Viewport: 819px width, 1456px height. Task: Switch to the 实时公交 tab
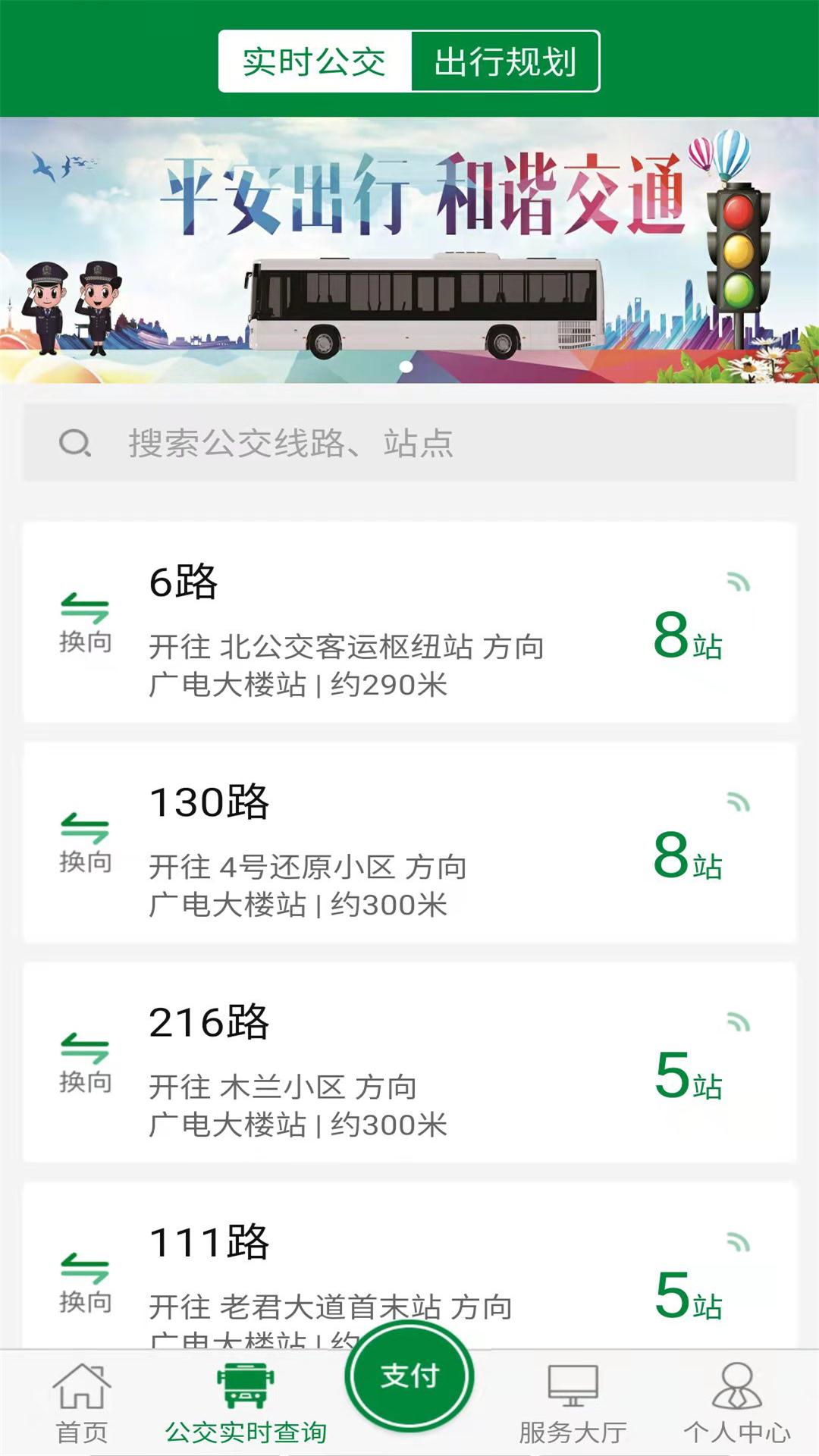click(315, 61)
